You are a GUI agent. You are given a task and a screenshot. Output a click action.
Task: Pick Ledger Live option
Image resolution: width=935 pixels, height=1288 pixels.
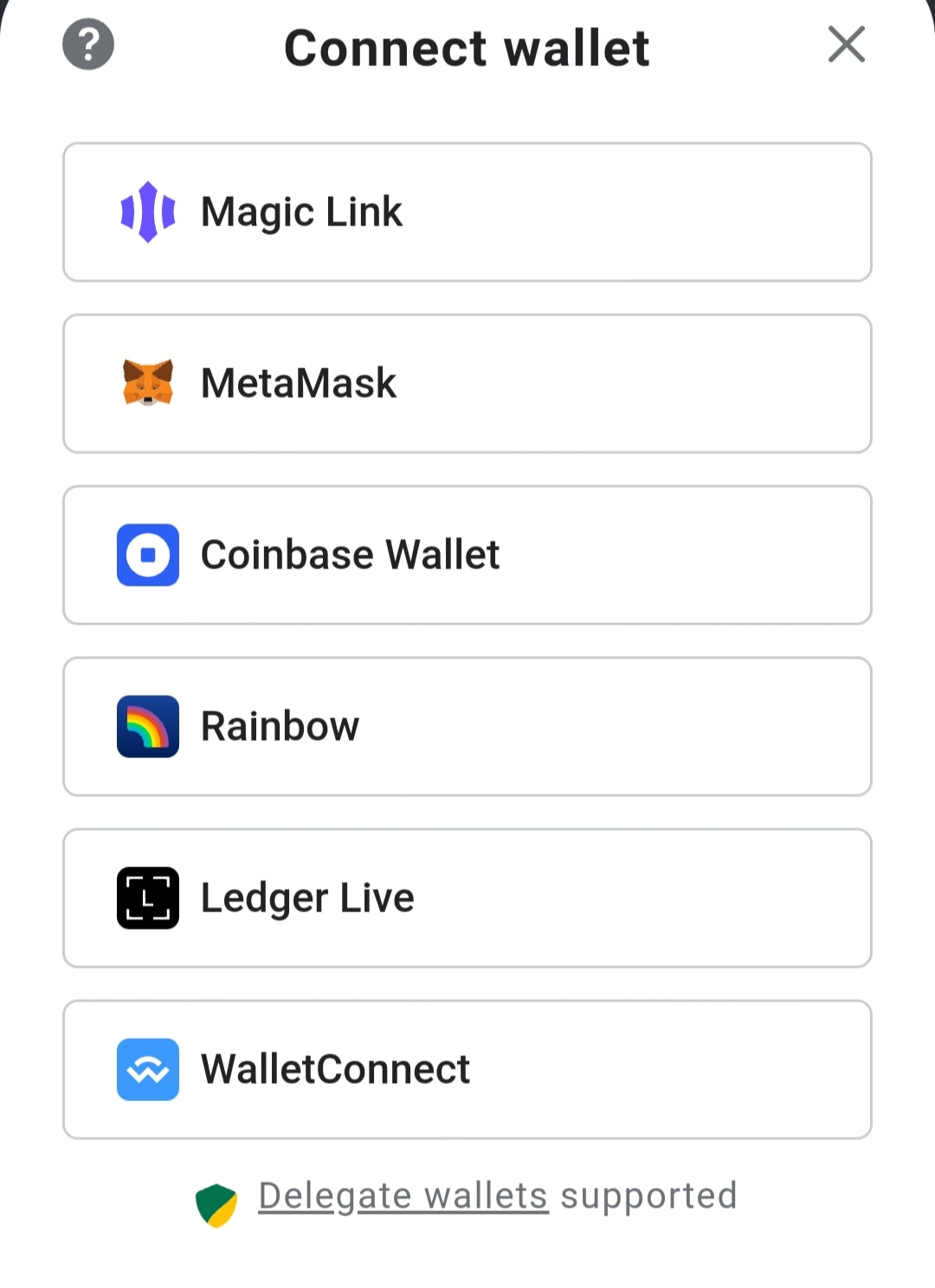pos(467,898)
